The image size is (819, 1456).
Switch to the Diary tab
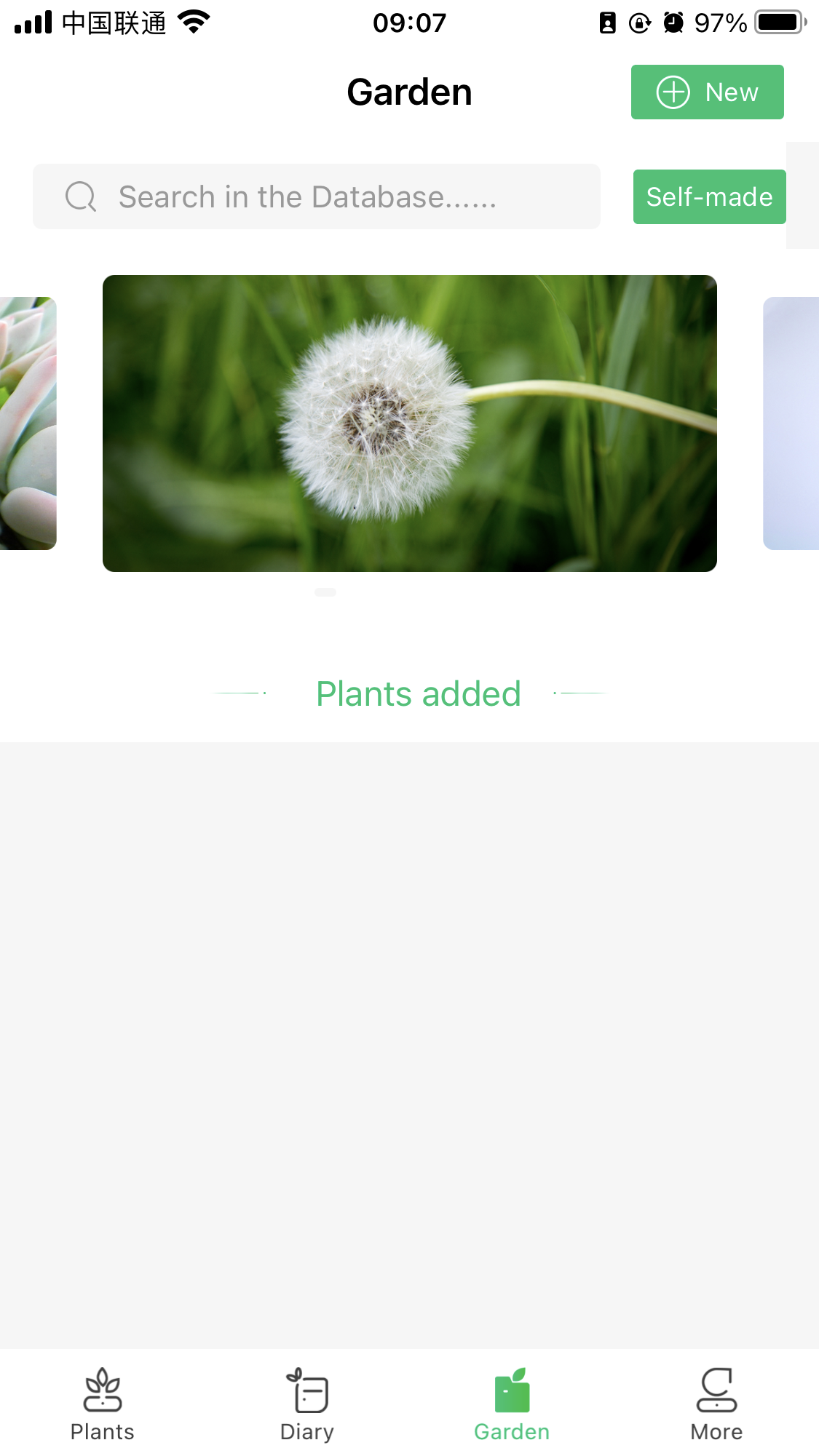[x=307, y=1404]
